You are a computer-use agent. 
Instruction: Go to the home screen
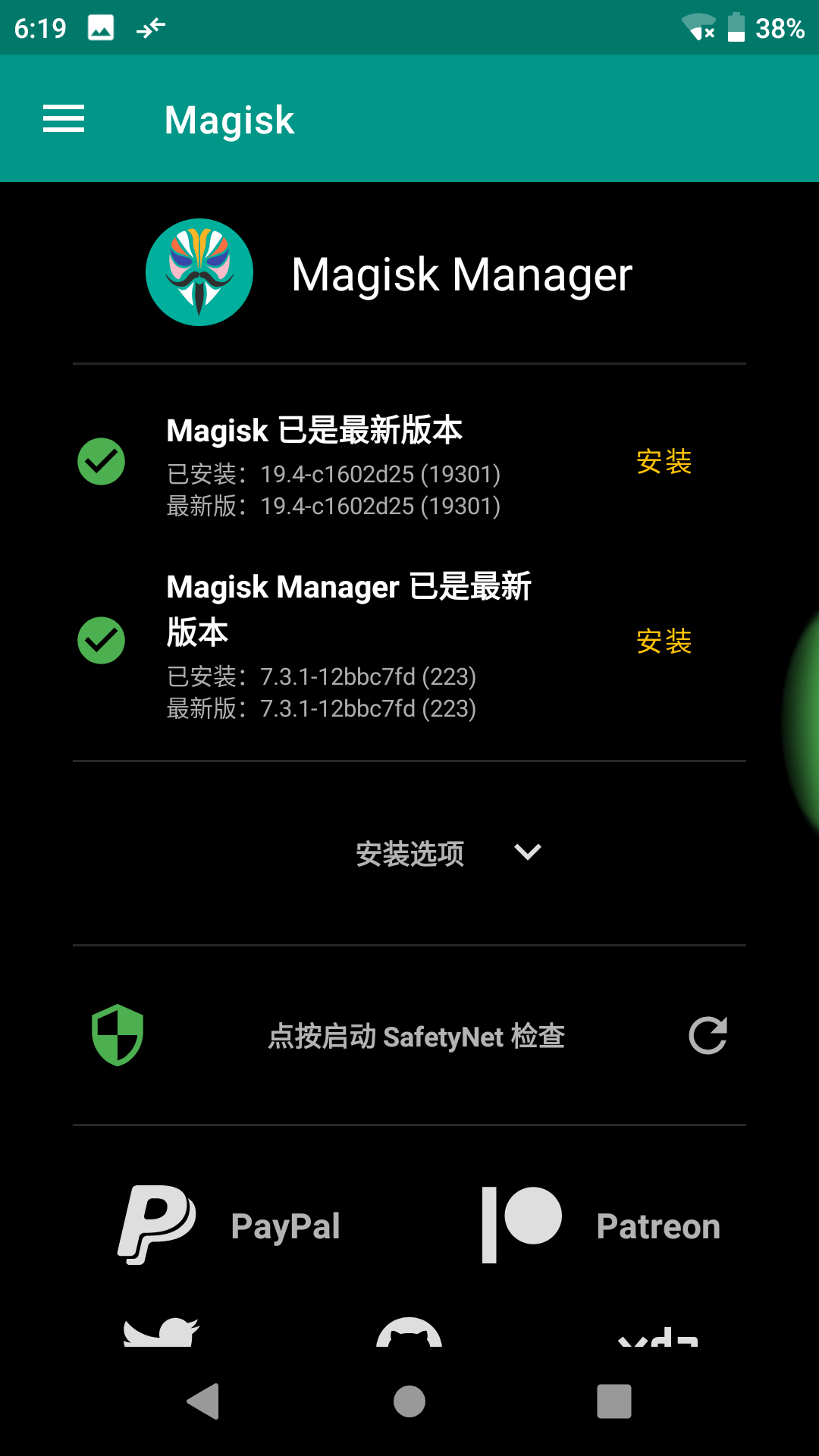[x=409, y=1401]
